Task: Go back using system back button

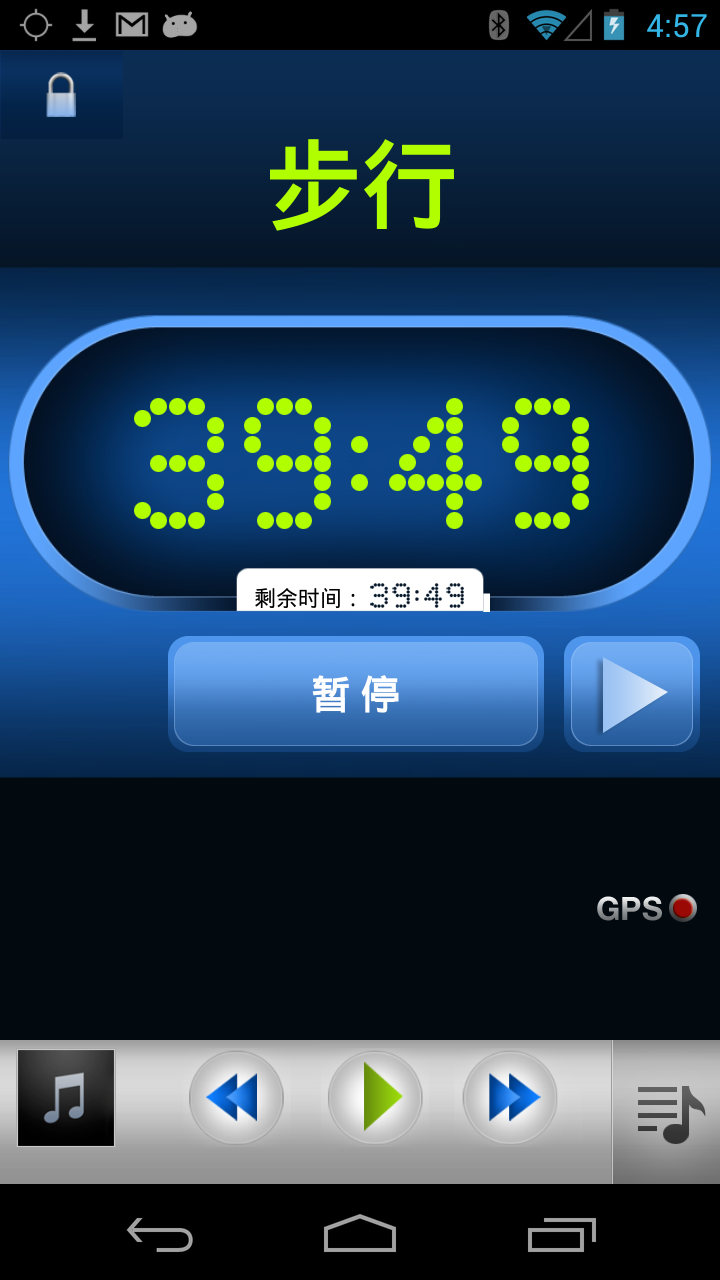Action: (160, 1234)
